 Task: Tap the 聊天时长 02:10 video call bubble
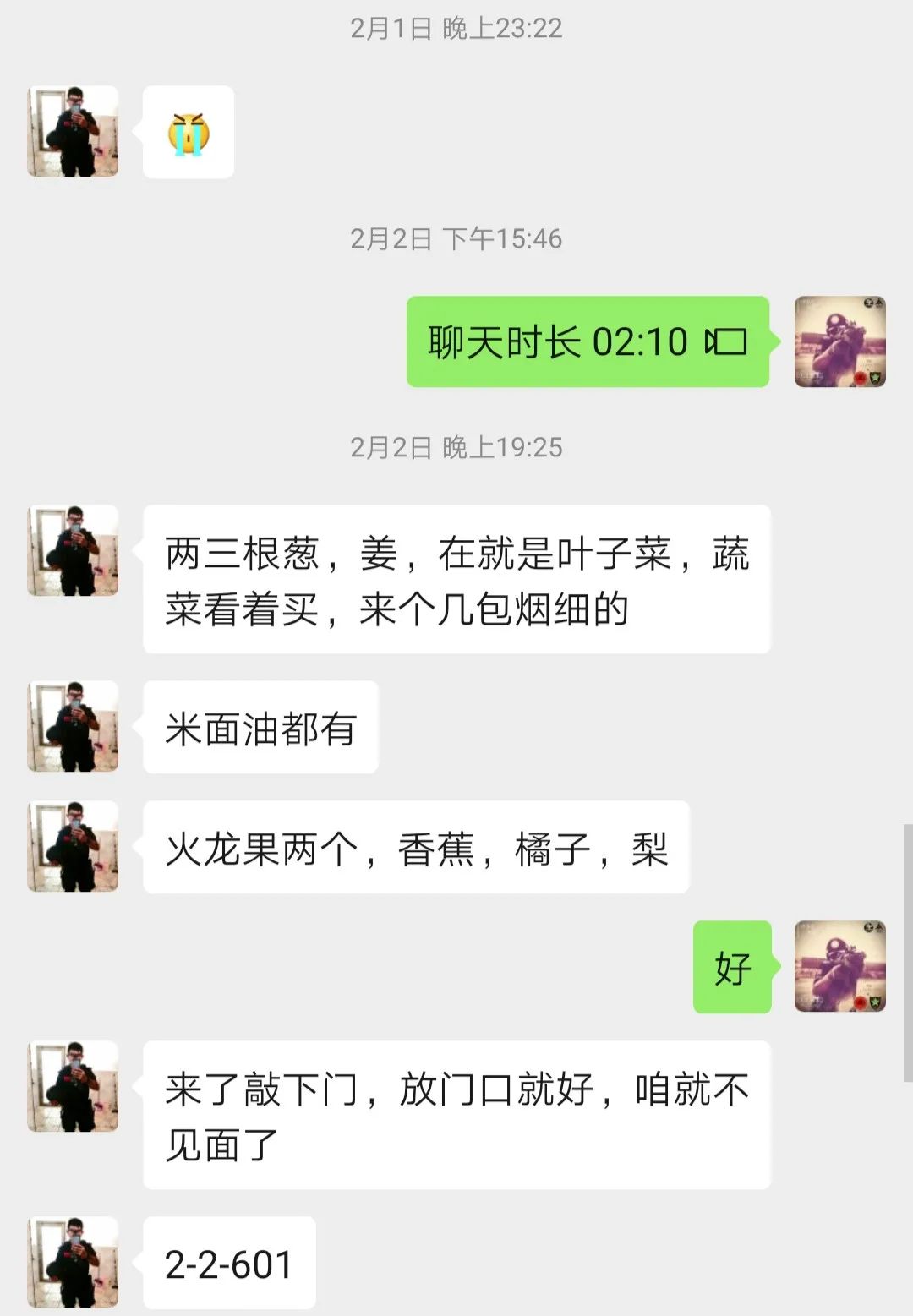[x=587, y=342]
